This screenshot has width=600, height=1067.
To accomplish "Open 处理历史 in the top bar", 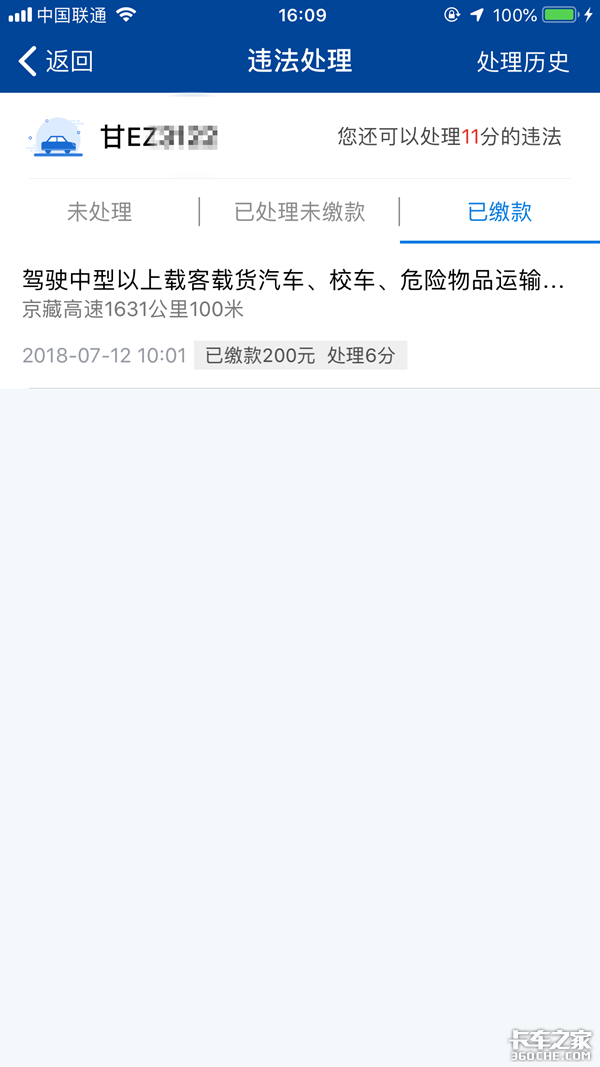I will click(x=522, y=61).
